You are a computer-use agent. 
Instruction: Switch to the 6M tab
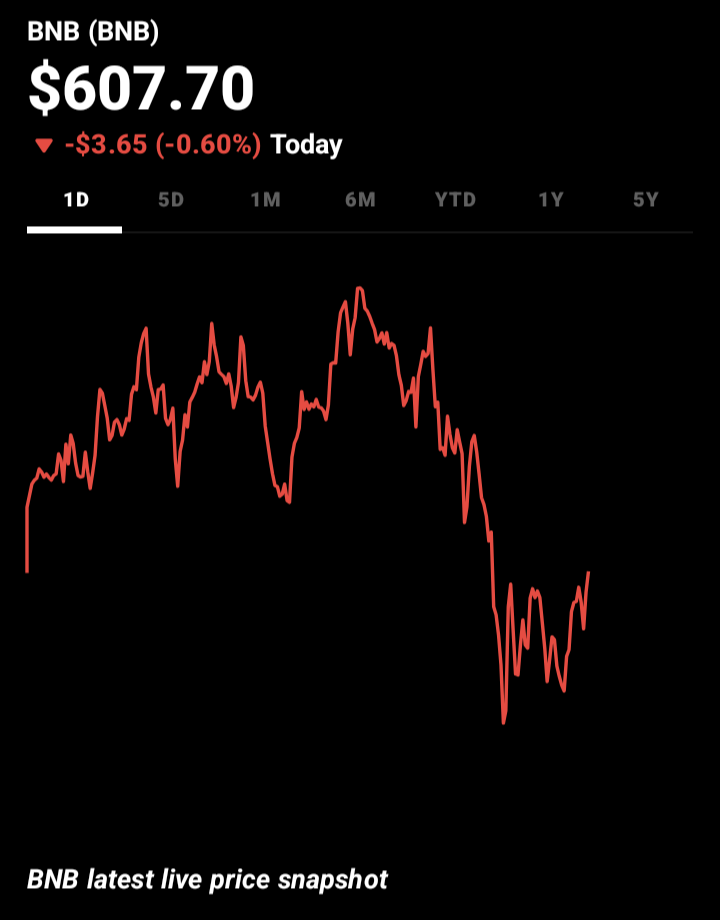point(360,199)
